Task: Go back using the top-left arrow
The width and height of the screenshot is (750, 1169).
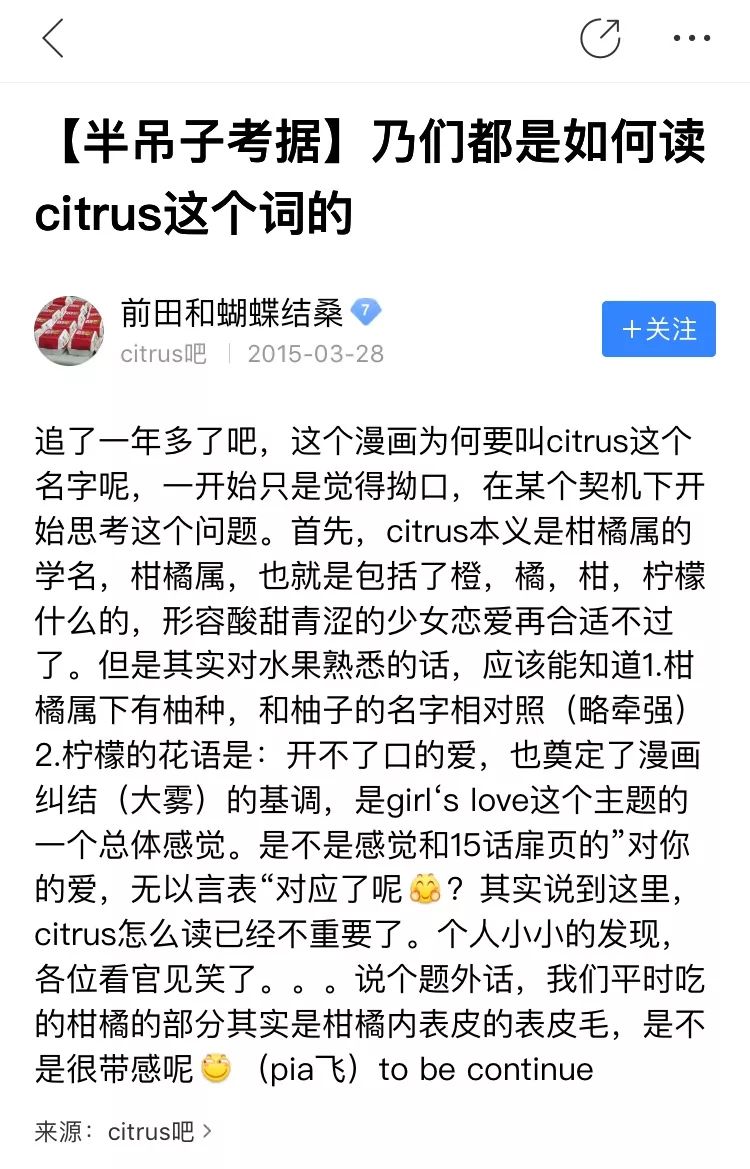Action: [x=53, y=39]
